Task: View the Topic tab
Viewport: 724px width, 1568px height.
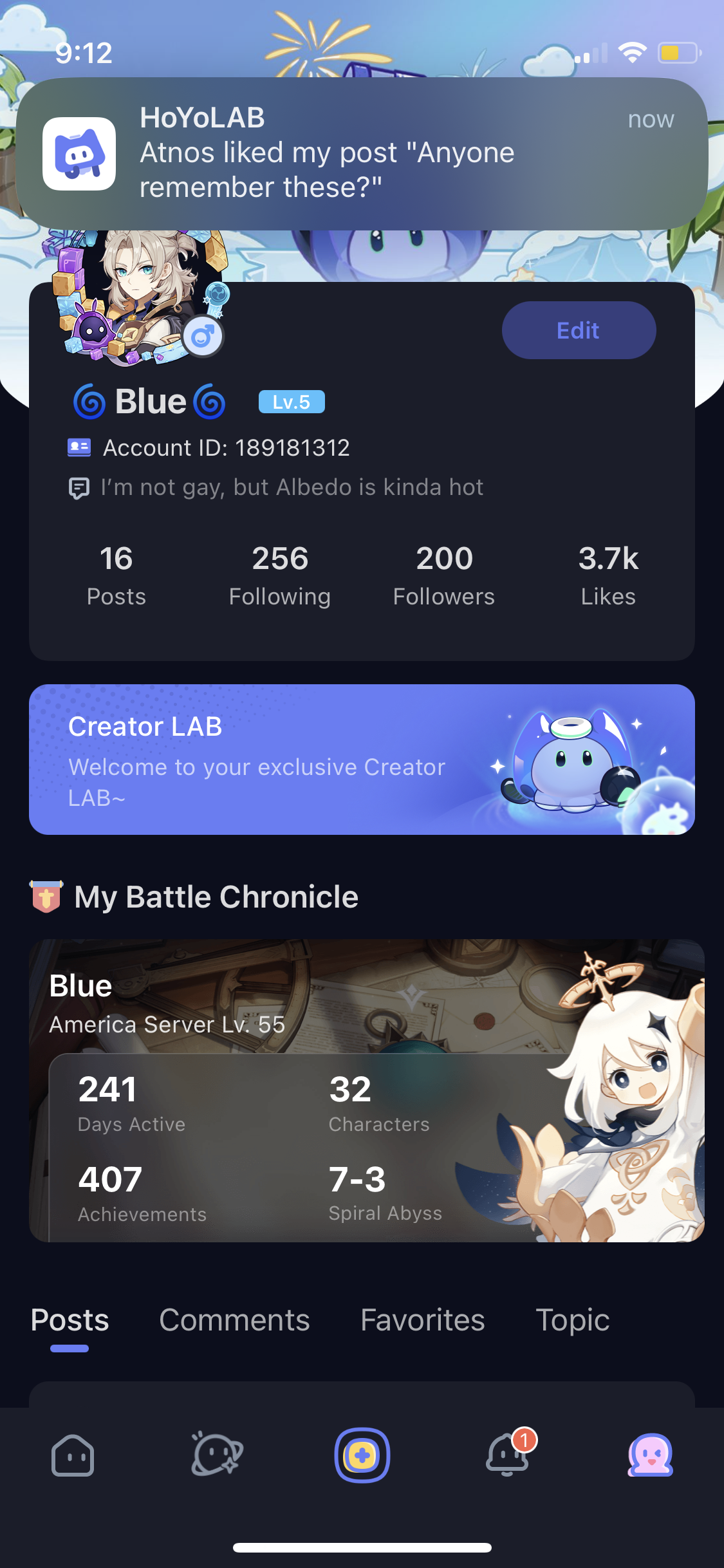Action: (x=571, y=1320)
